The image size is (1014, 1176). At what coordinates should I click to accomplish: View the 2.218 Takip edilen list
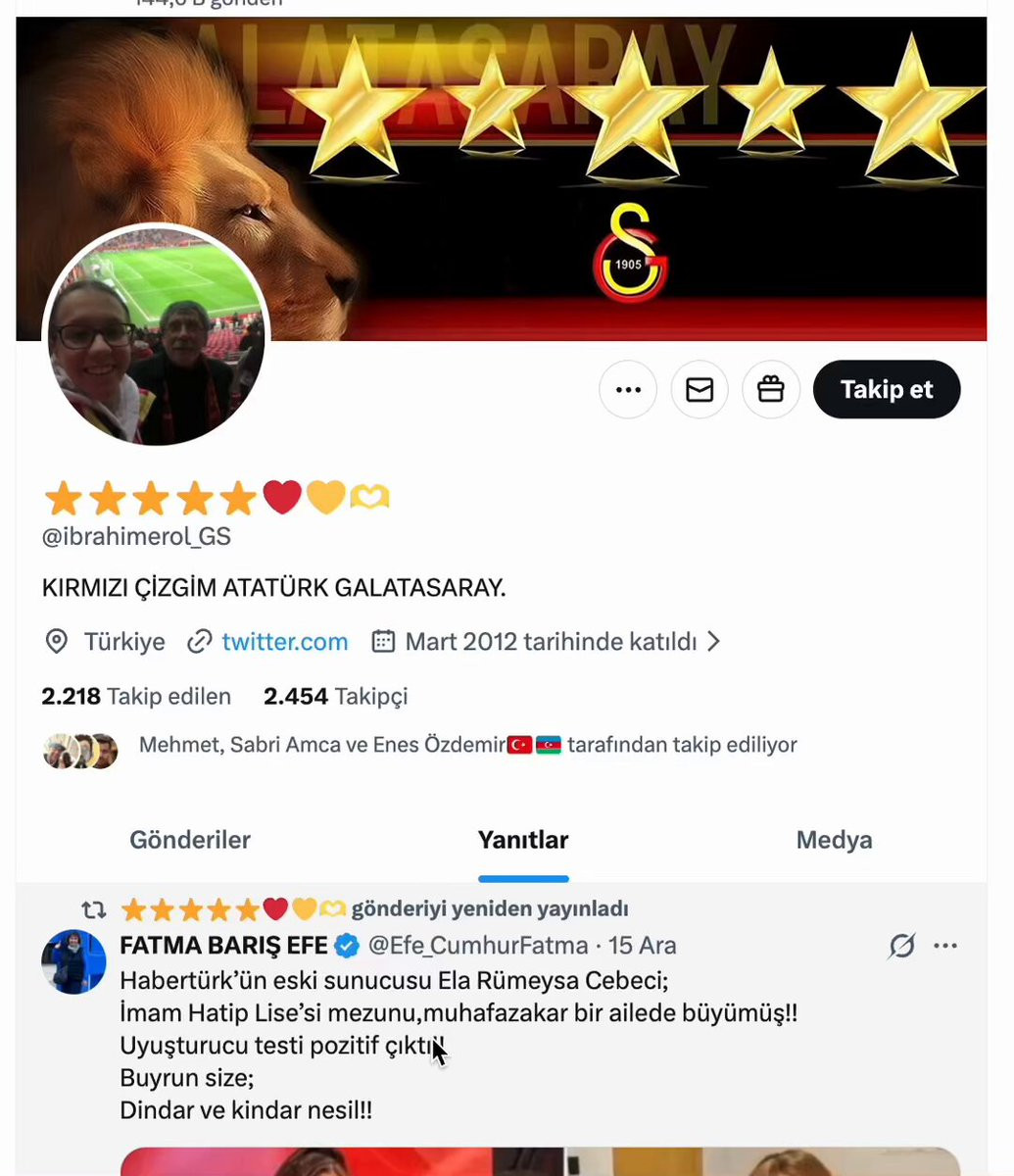[x=136, y=697]
